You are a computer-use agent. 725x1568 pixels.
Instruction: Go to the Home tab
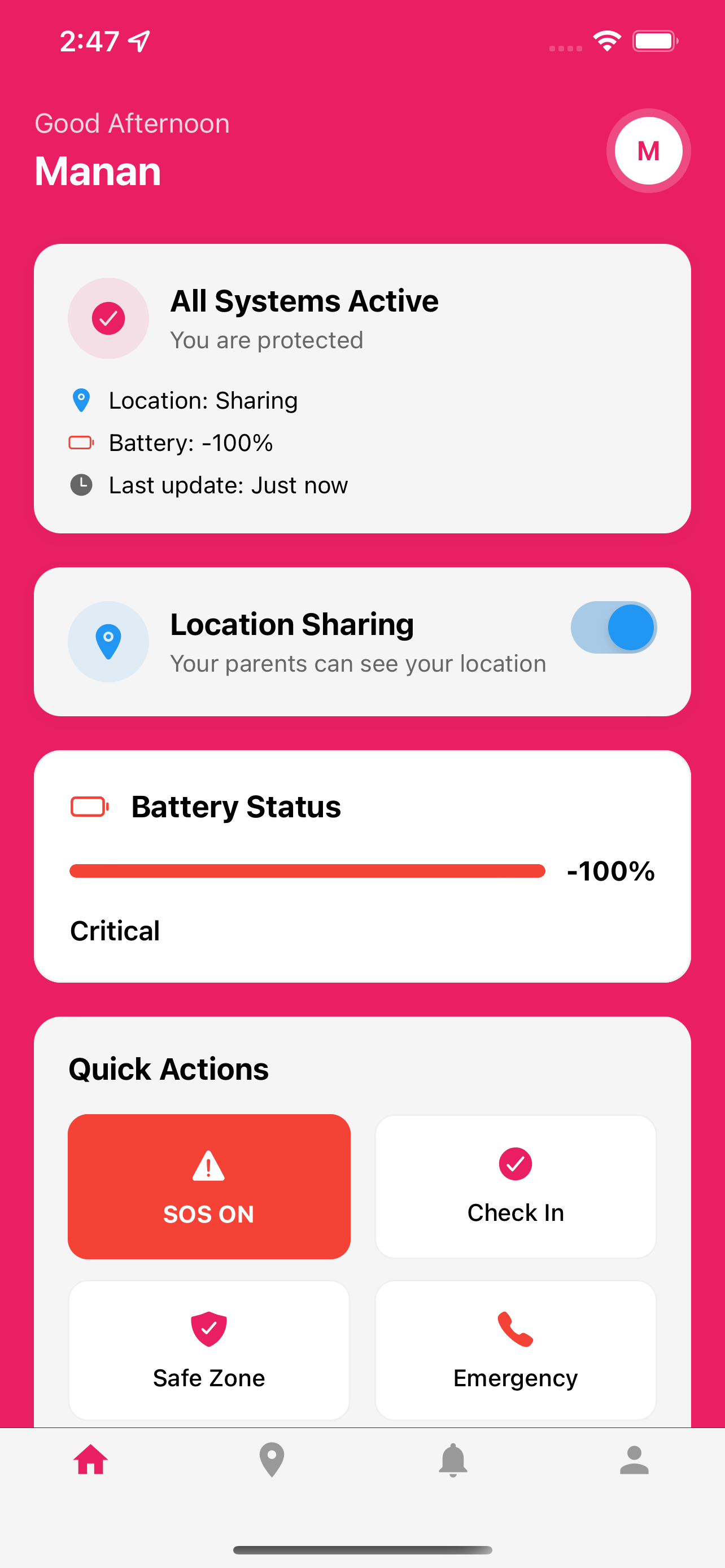[91, 1460]
